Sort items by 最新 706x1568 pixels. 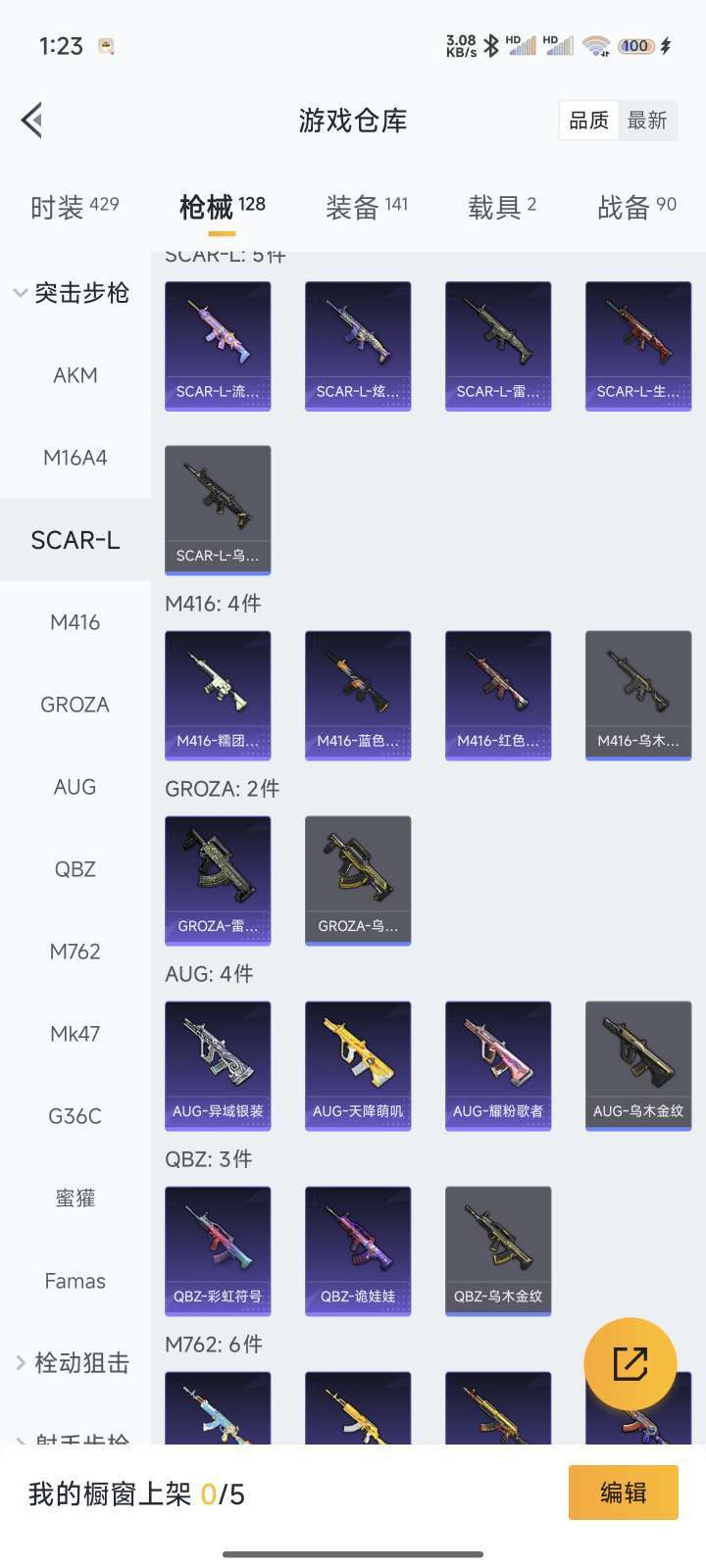[647, 121]
